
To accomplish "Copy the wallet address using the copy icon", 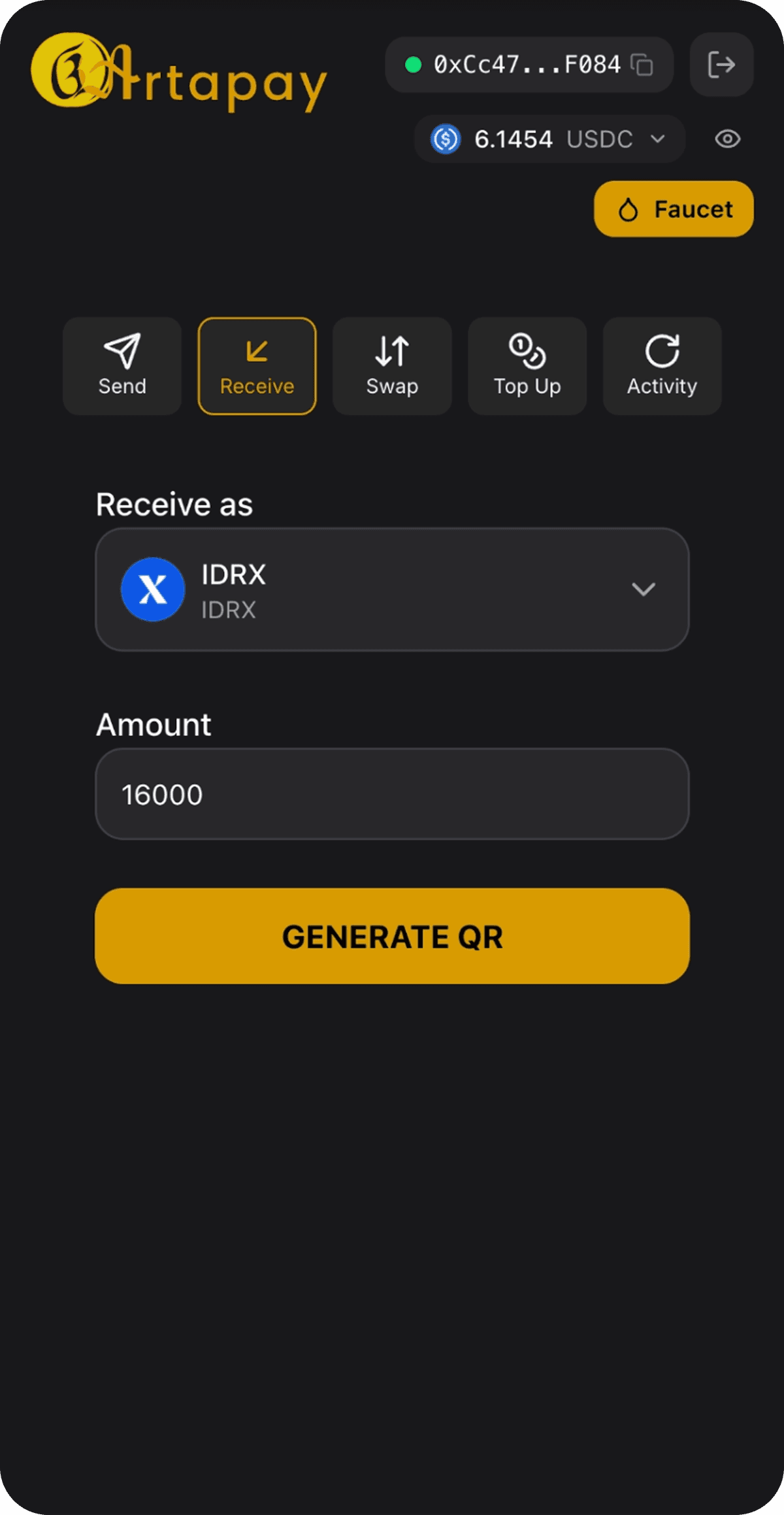I will 643,65.
